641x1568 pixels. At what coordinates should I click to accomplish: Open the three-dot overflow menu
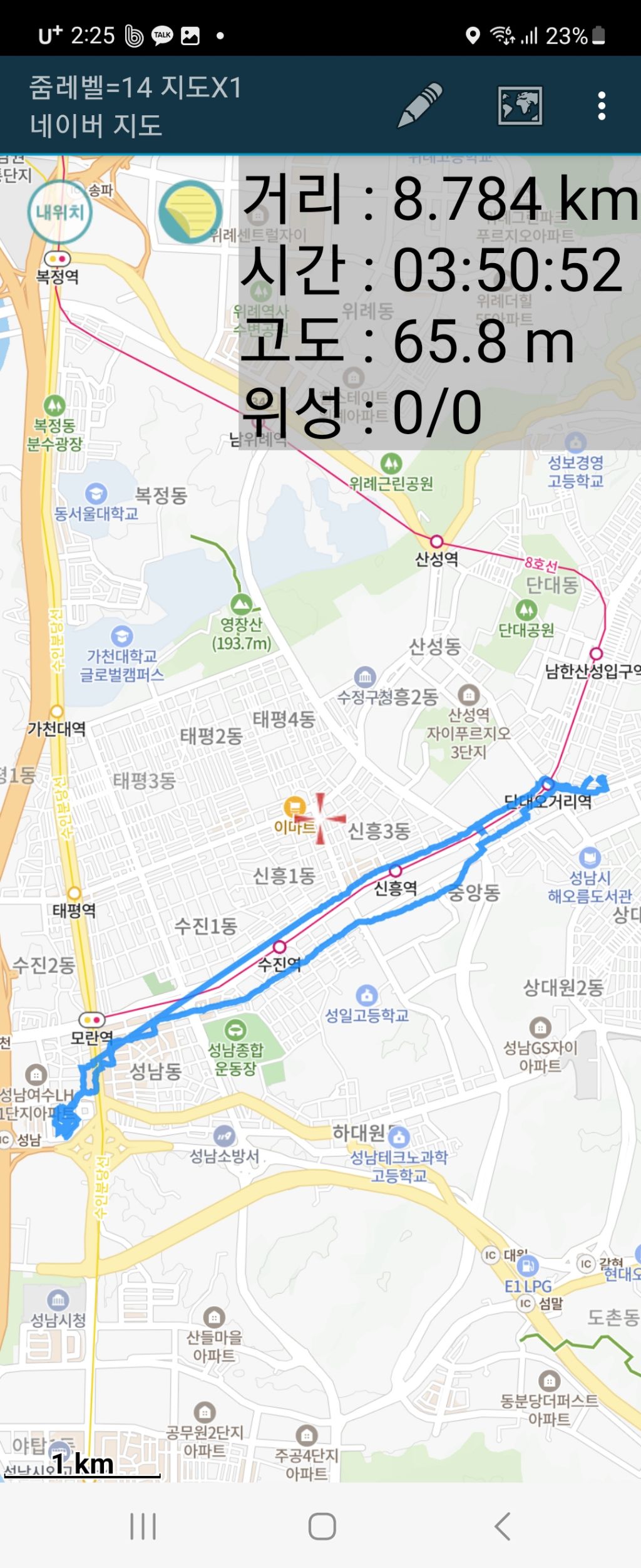click(602, 106)
